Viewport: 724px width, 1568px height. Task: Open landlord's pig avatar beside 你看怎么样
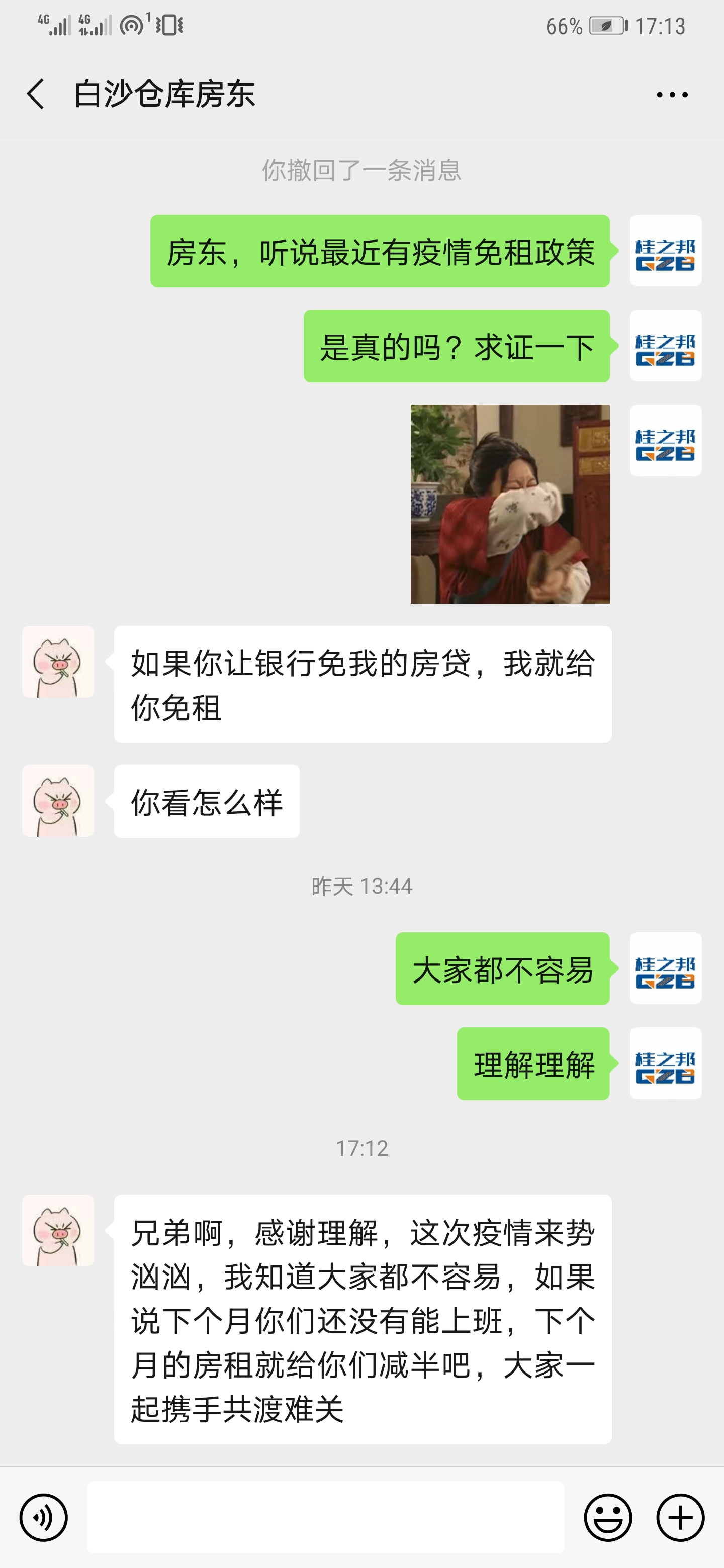pos(58,801)
